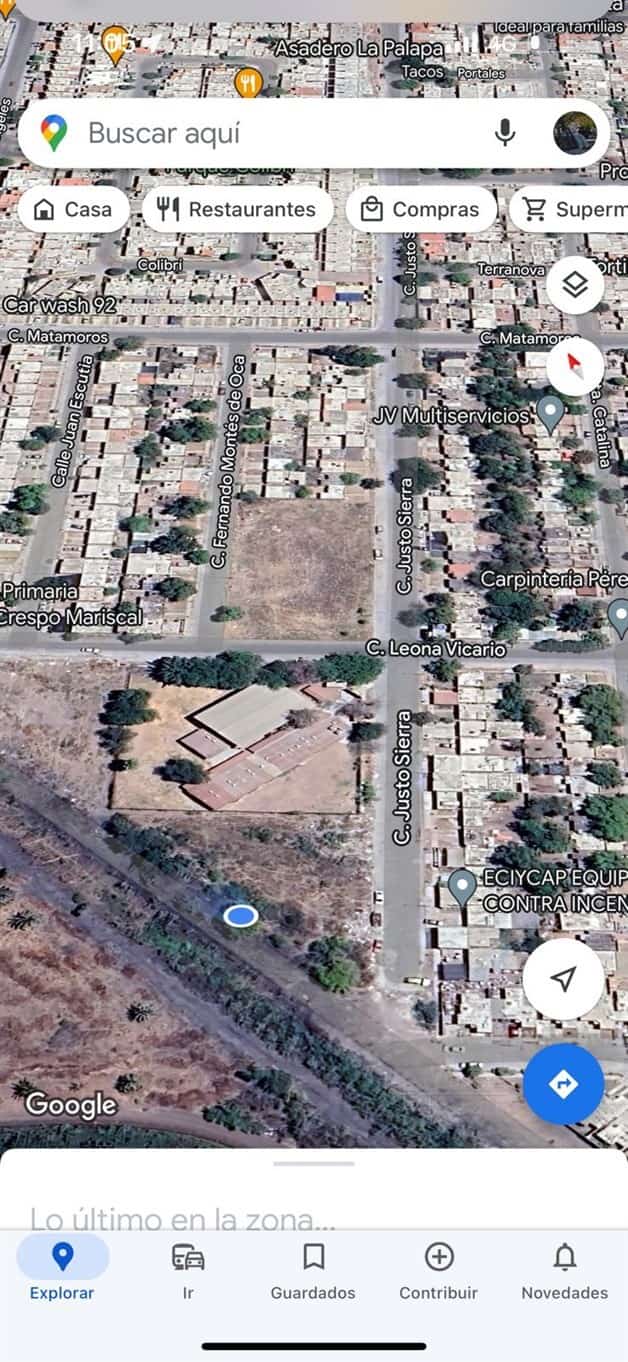The width and height of the screenshot is (628, 1362).
Task: Open the Guardados tab
Action: [x=313, y=1270]
